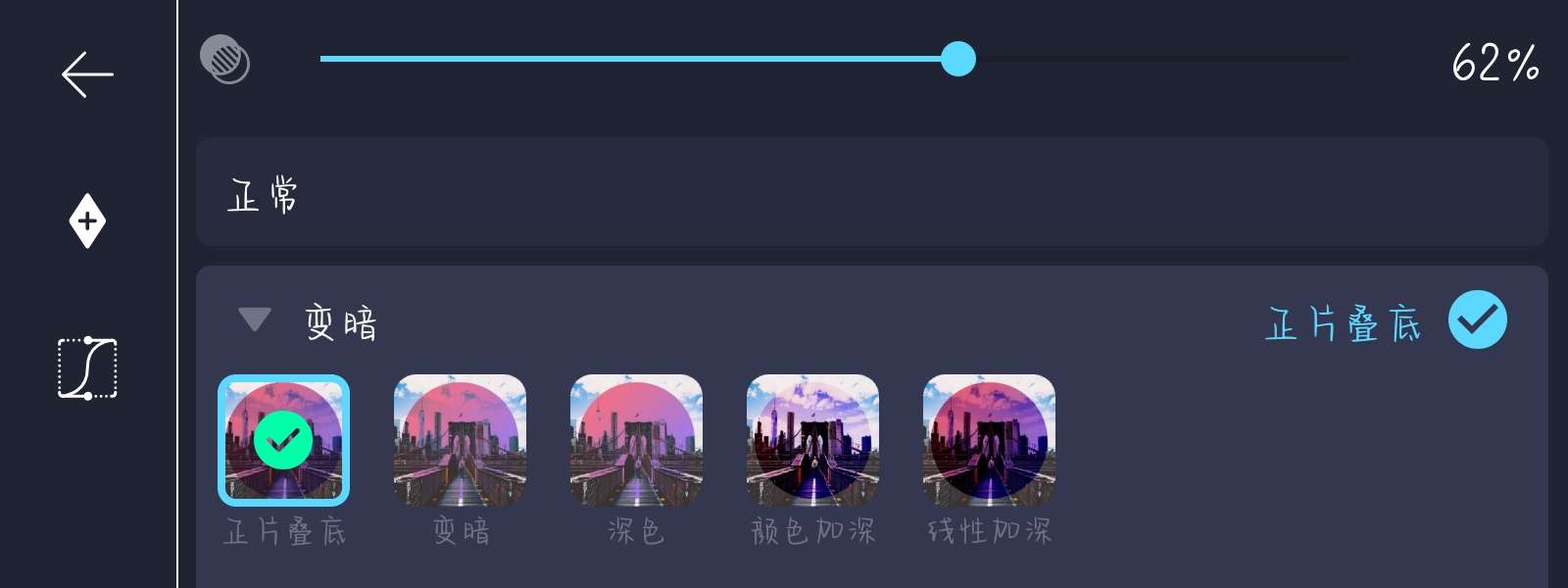Apply the 颜色加深 blend mode

[x=812, y=440]
